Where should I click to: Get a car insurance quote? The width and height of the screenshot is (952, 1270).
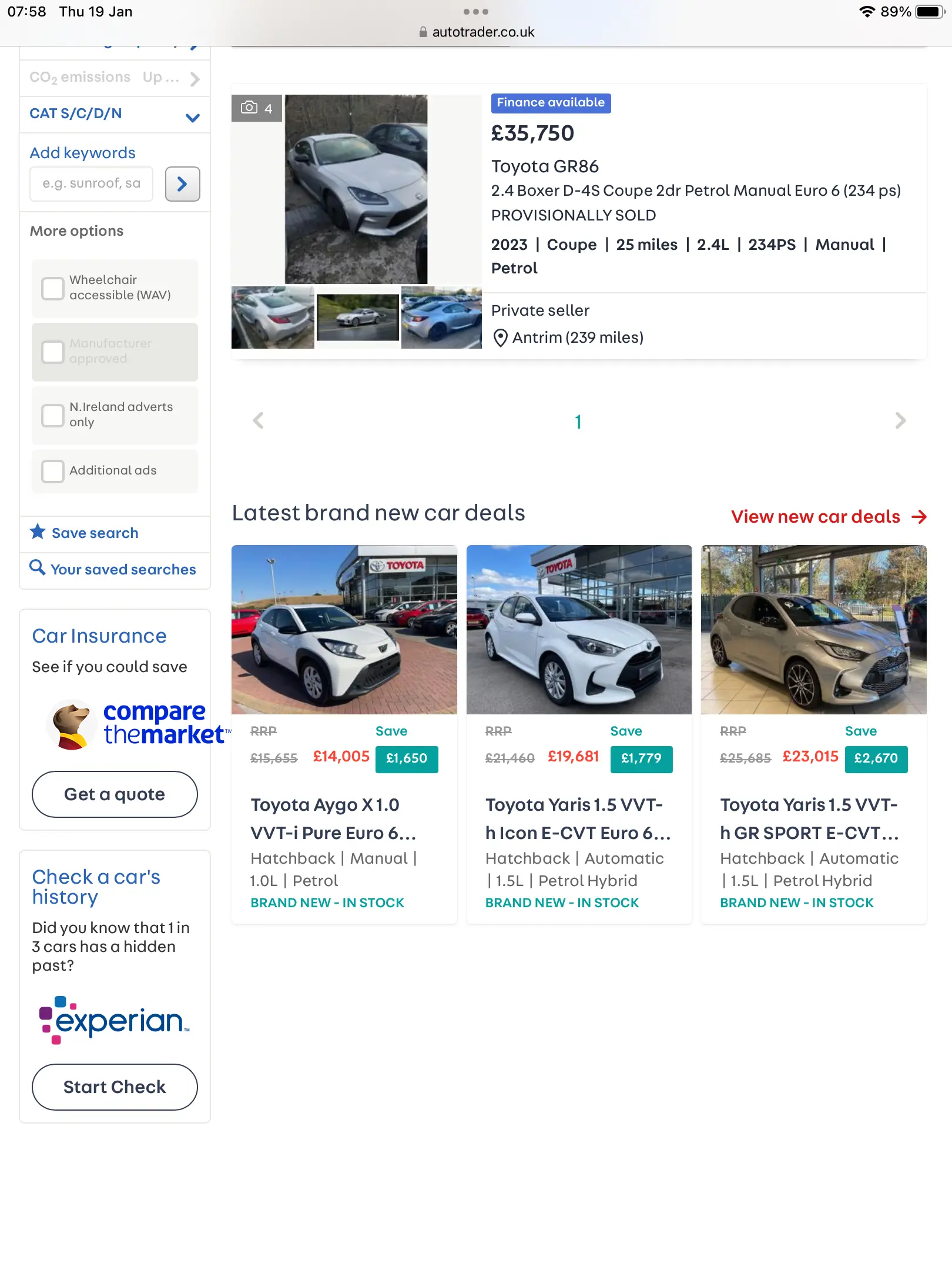[115, 794]
